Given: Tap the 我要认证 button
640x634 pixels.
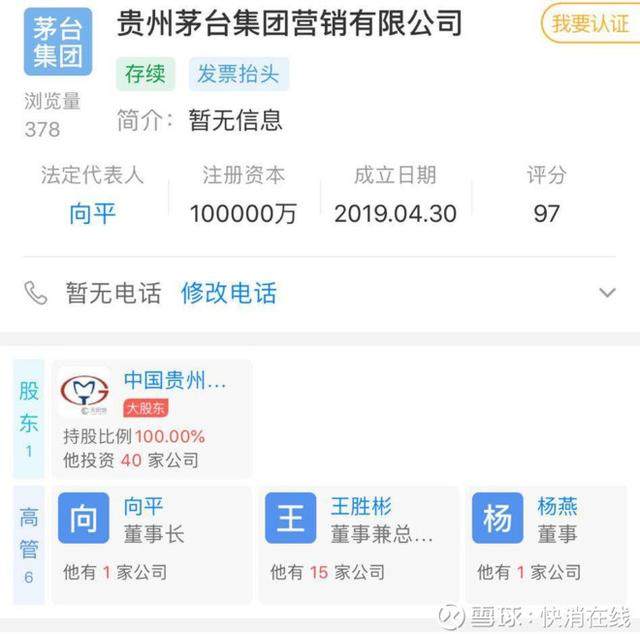Looking at the screenshot, I should [x=591, y=24].
